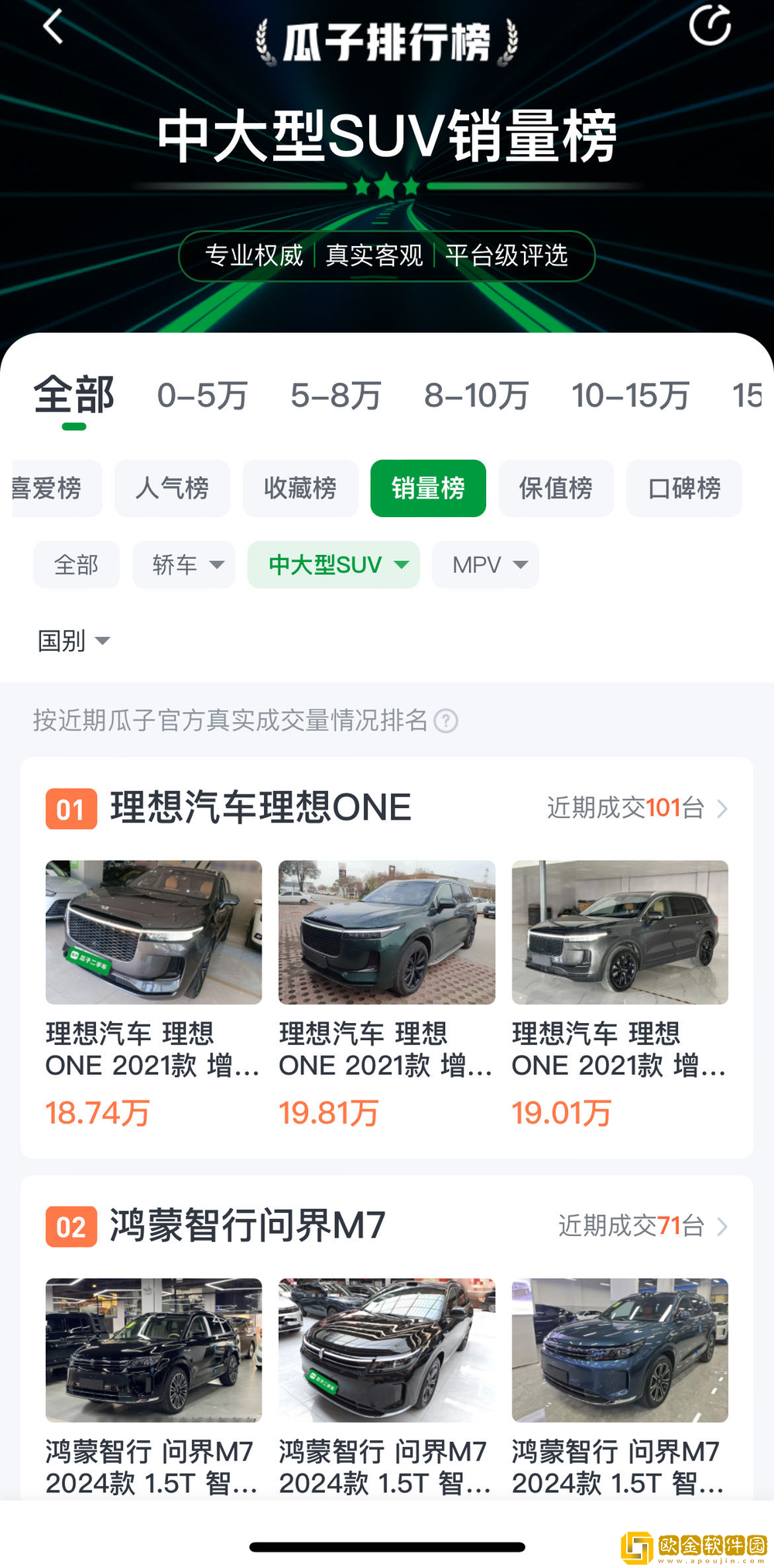Open the 理想汽车理想ONE ranking entry

pyautogui.click(x=260, y=806)
